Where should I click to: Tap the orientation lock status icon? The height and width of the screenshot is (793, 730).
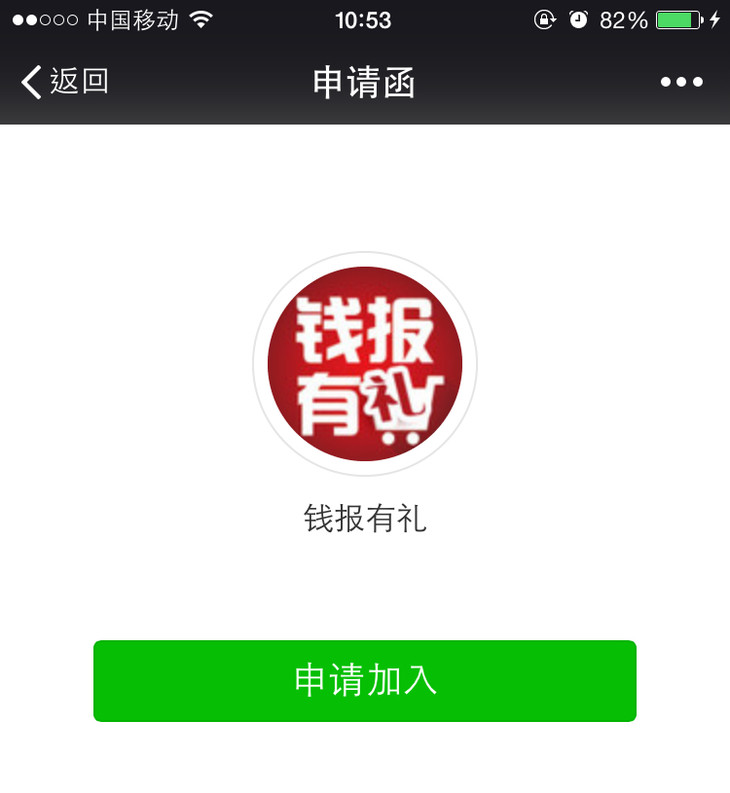click(x=543, y=17)
